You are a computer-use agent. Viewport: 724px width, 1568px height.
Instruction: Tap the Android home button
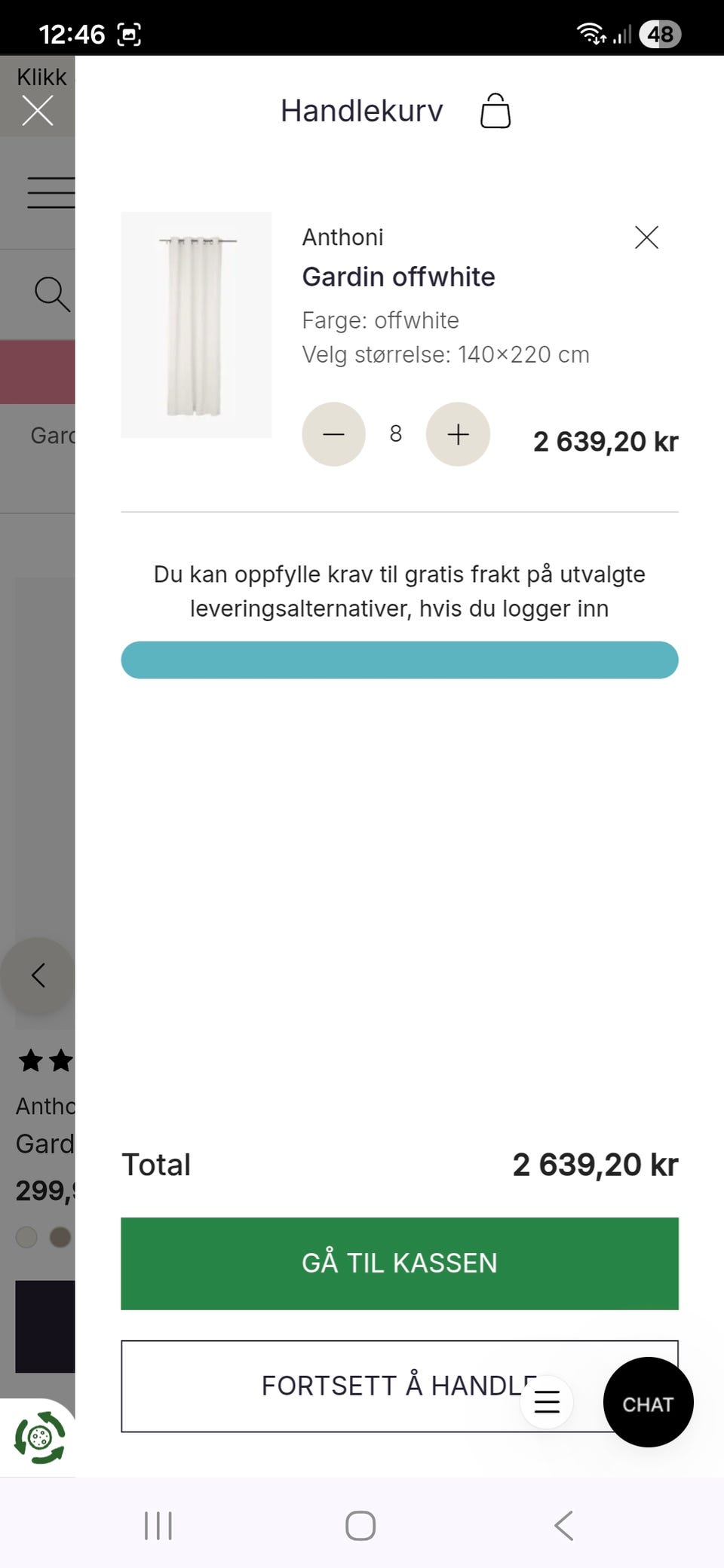[360, 1526]
